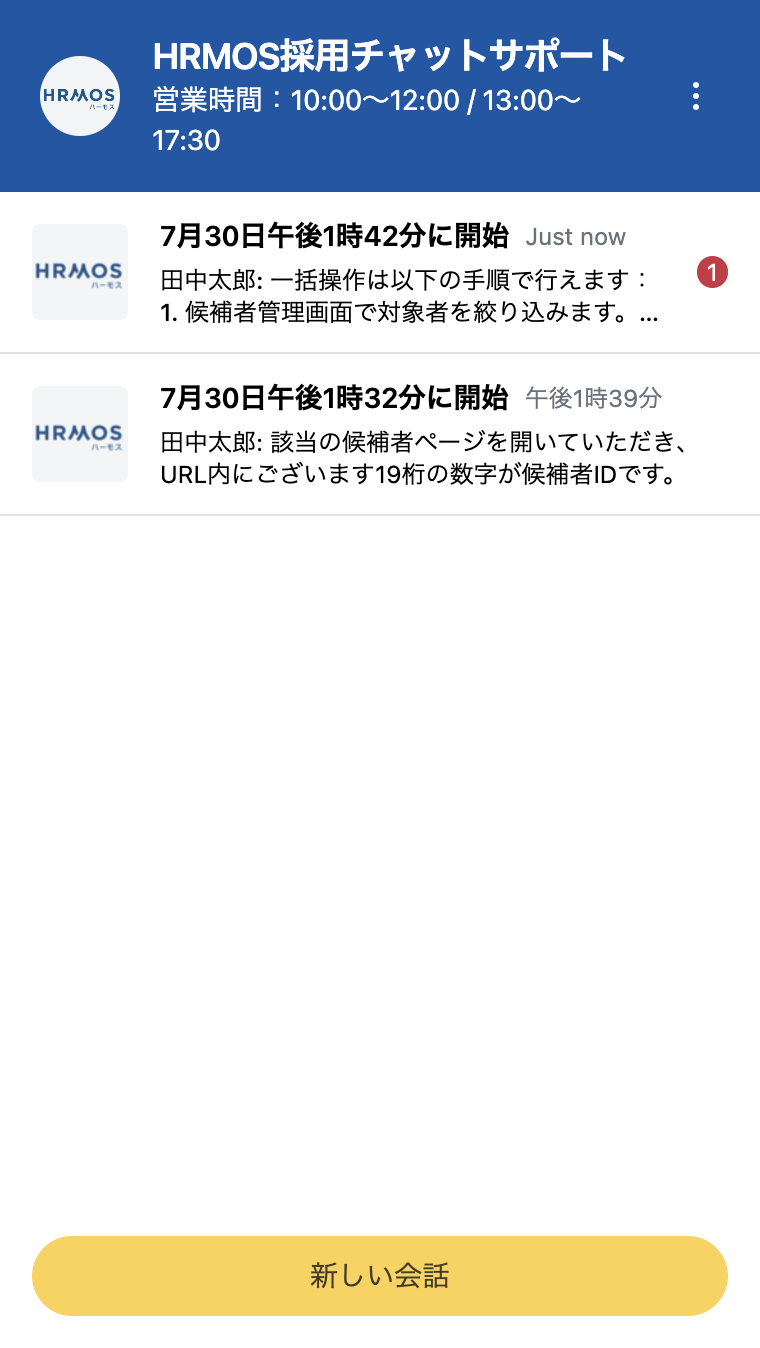Open the three-dot overflow menu
The height and width of the screenshot is (1348, 760).
[x=696, y=96]
